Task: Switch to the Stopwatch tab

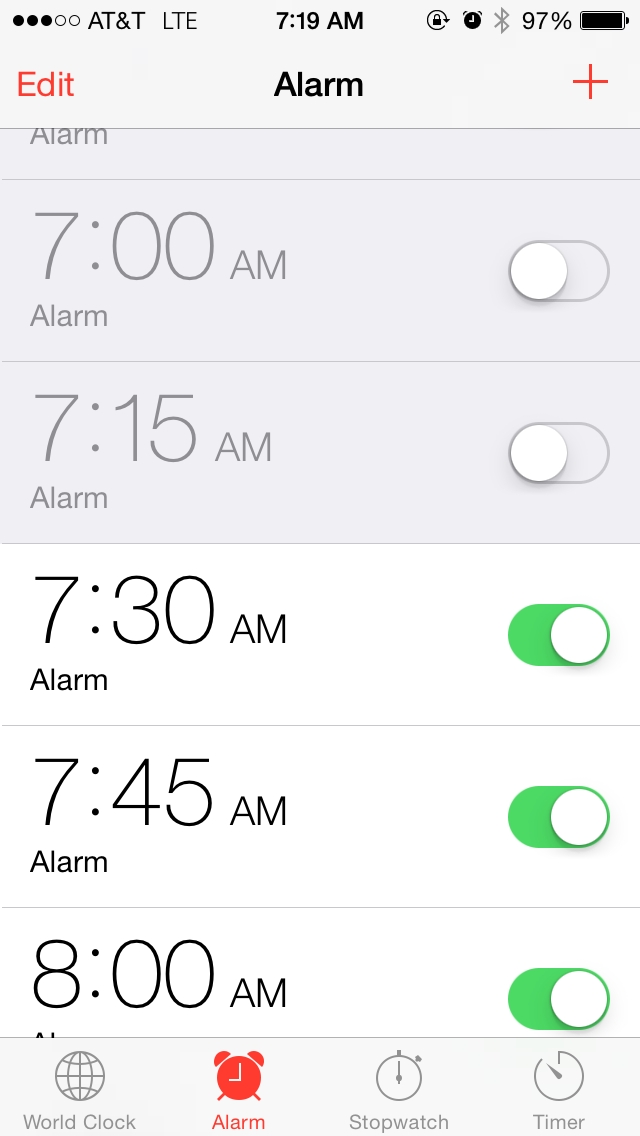Action: 398,1090
